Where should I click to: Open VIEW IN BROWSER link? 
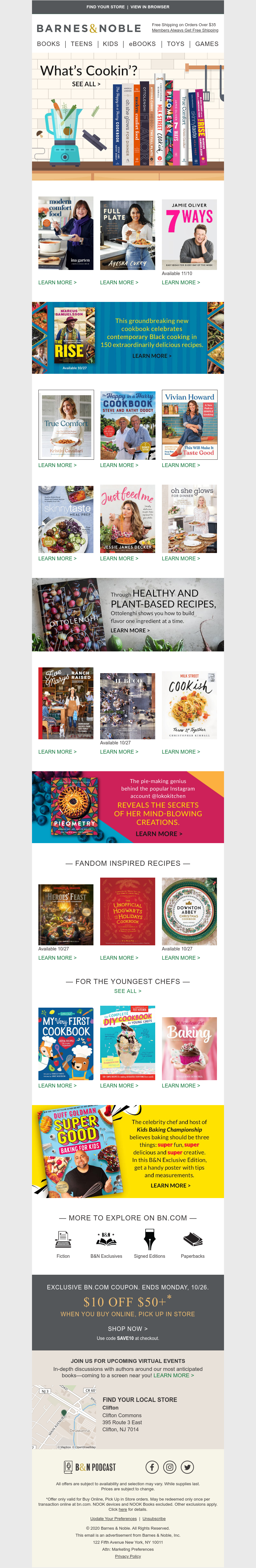pyautogui.click(x=150, y=7)
